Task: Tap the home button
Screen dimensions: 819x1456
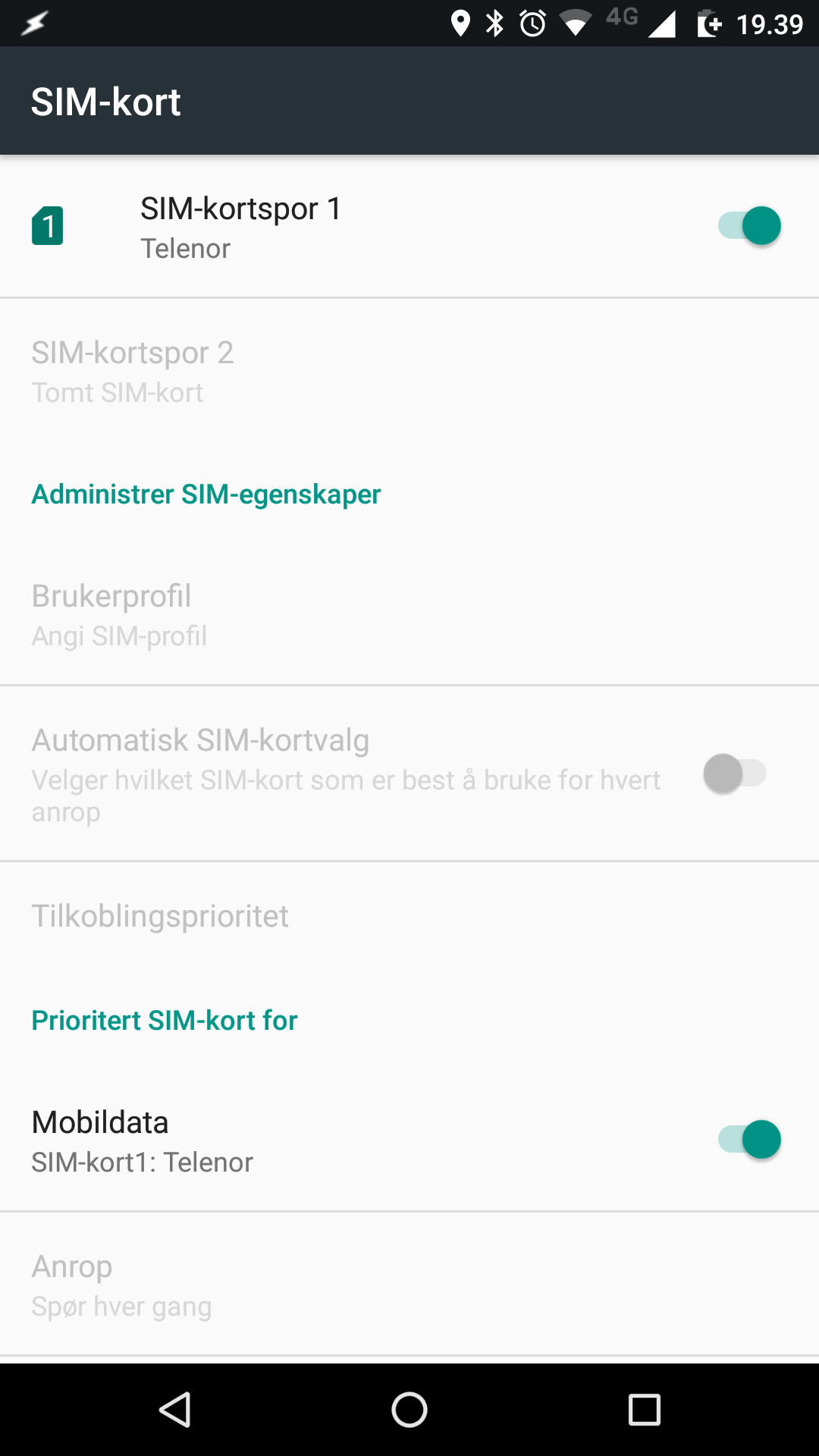Action: [409, 1410]
